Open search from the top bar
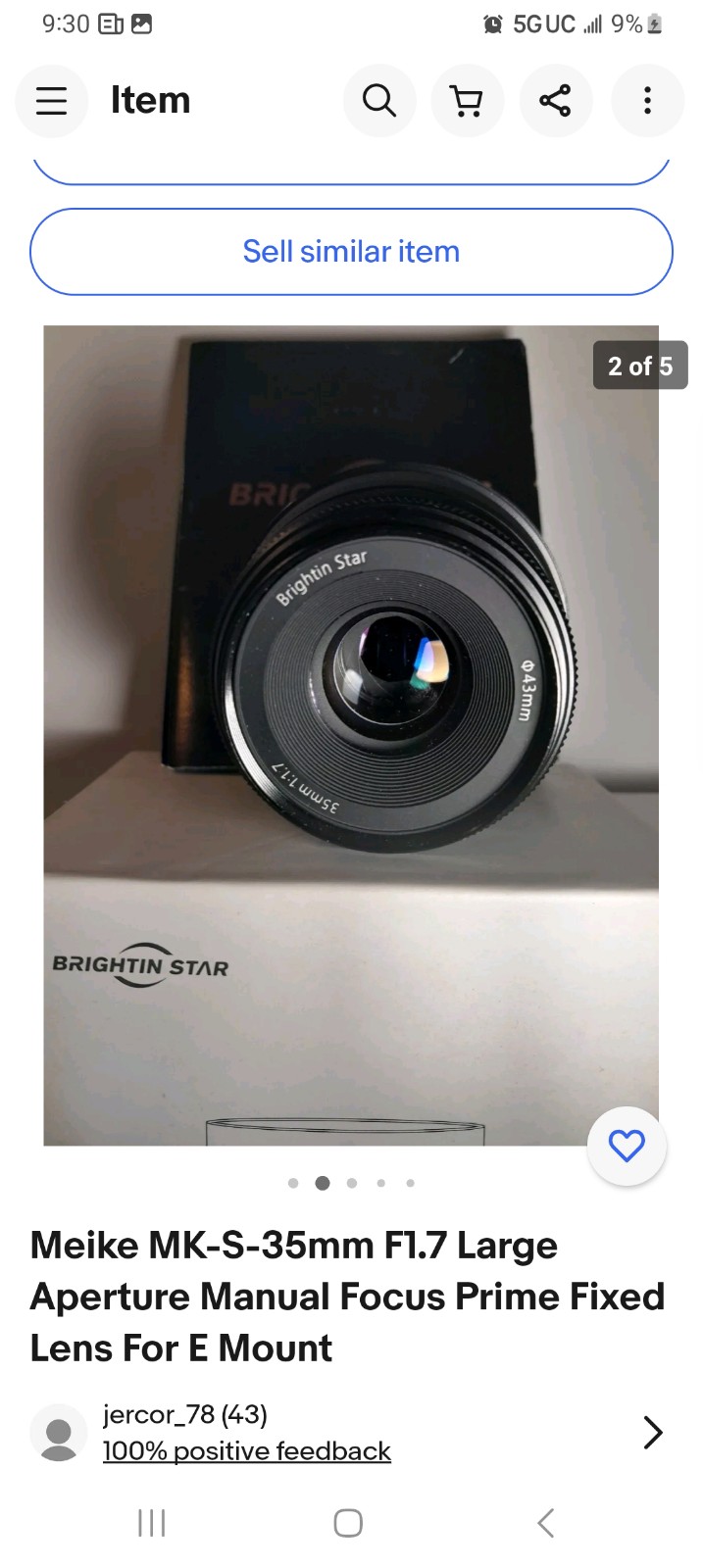This screenshot has height=1568, width=703. 379,101
